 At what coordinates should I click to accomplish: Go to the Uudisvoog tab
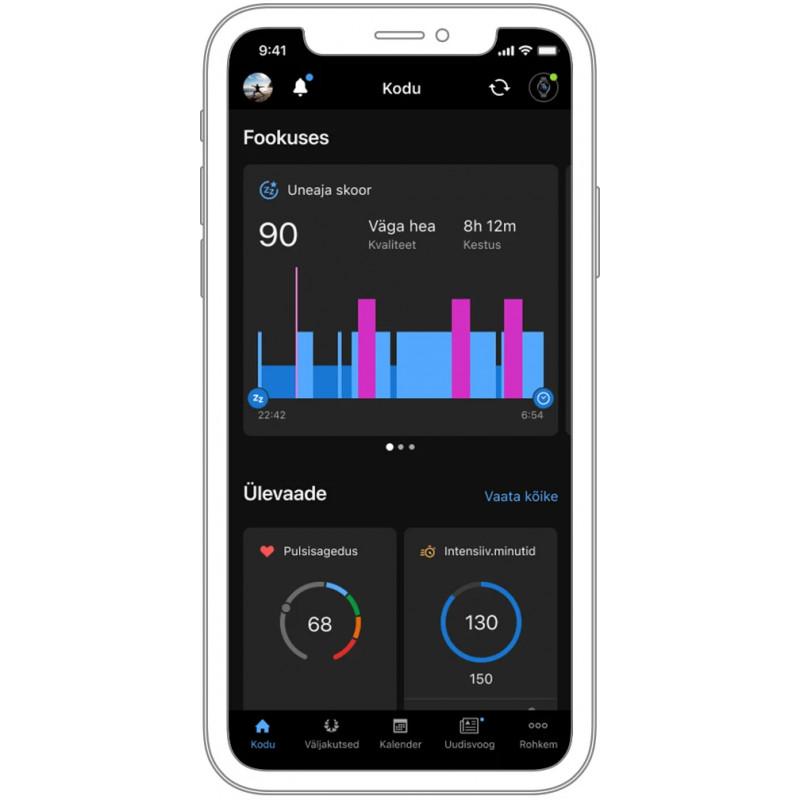pyautogui.click(x=469, y=734)
